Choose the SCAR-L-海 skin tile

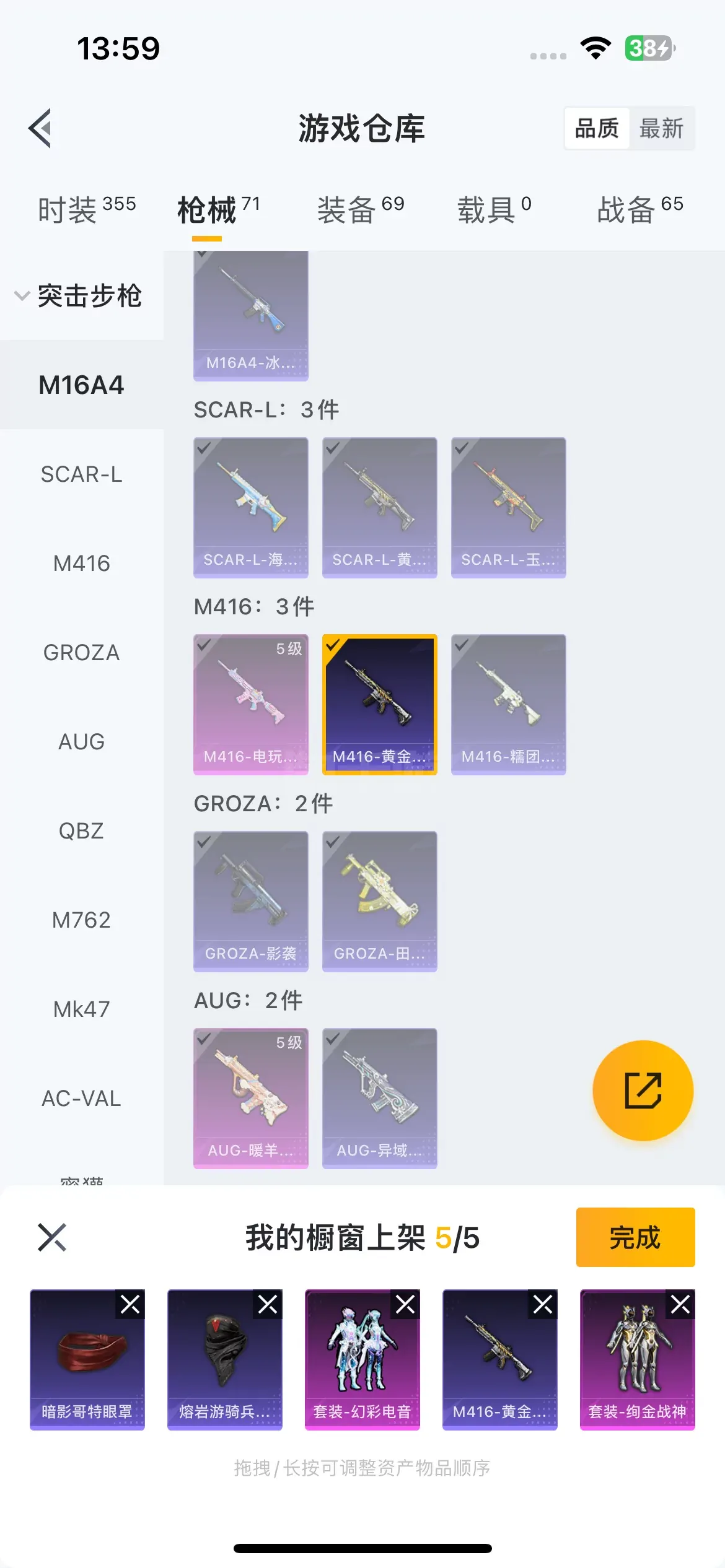tap(251, 508)
